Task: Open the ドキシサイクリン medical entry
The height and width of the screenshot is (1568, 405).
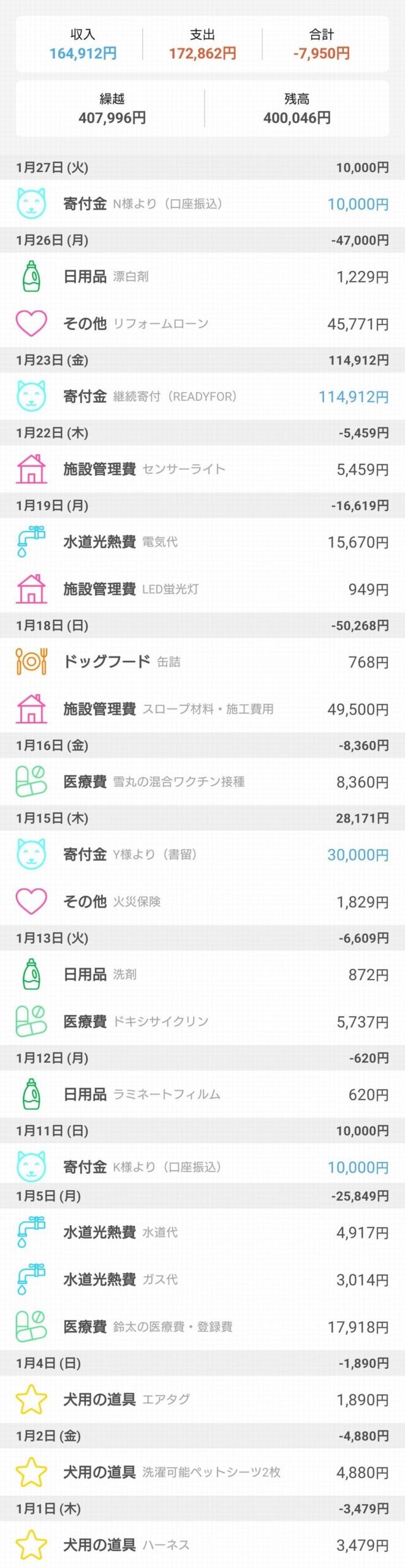Action: (x=202, y=1022)
